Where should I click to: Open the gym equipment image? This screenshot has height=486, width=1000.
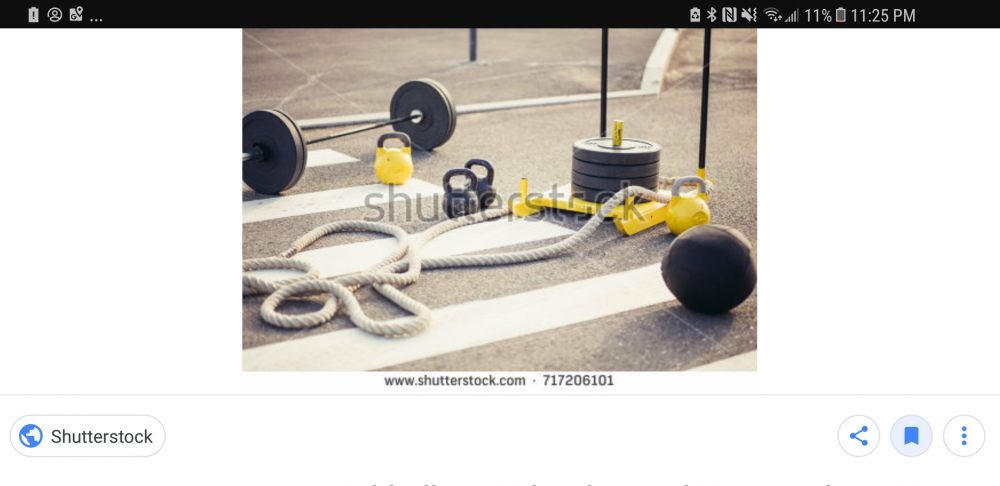(499, 200)
